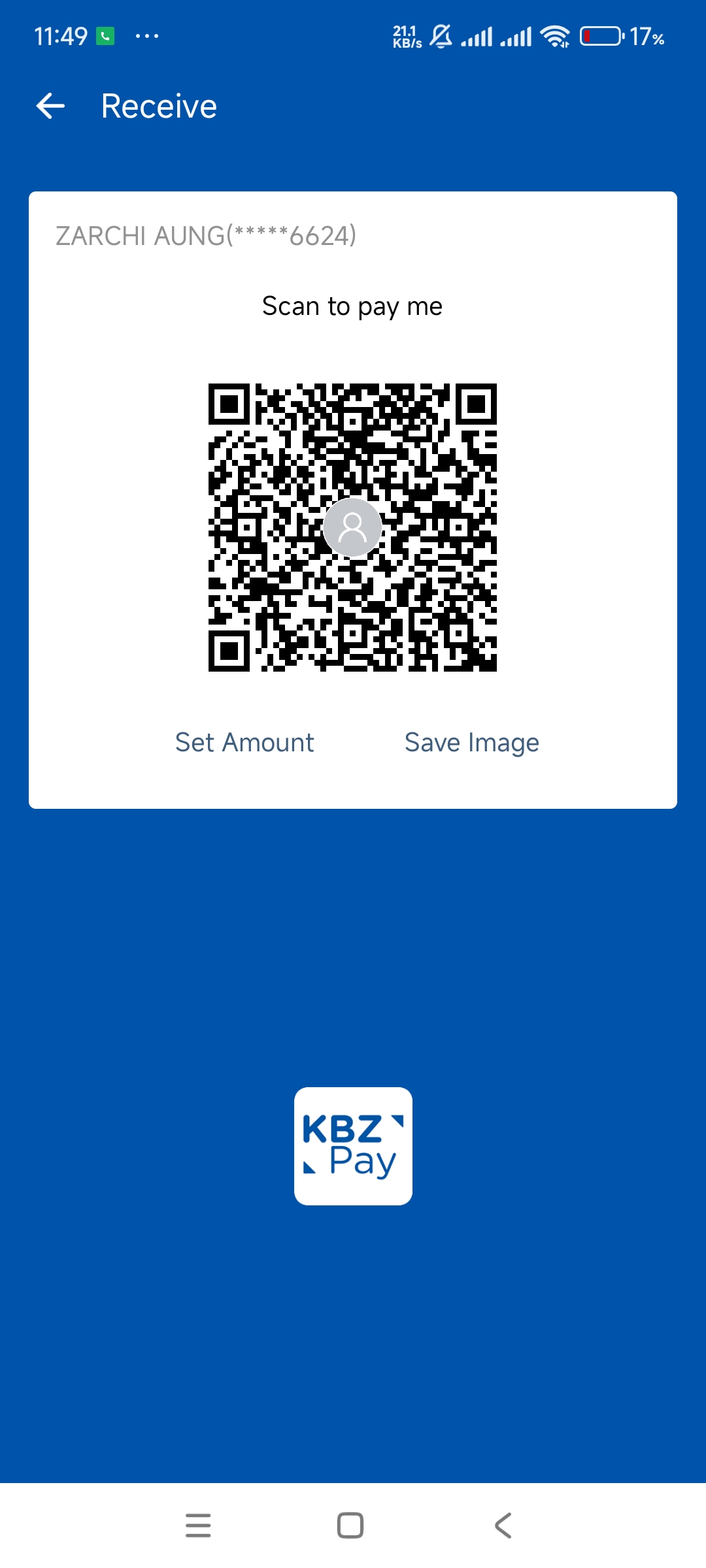Go to the phone home screen
706x1568 pixels.
tap(350, 1525)
